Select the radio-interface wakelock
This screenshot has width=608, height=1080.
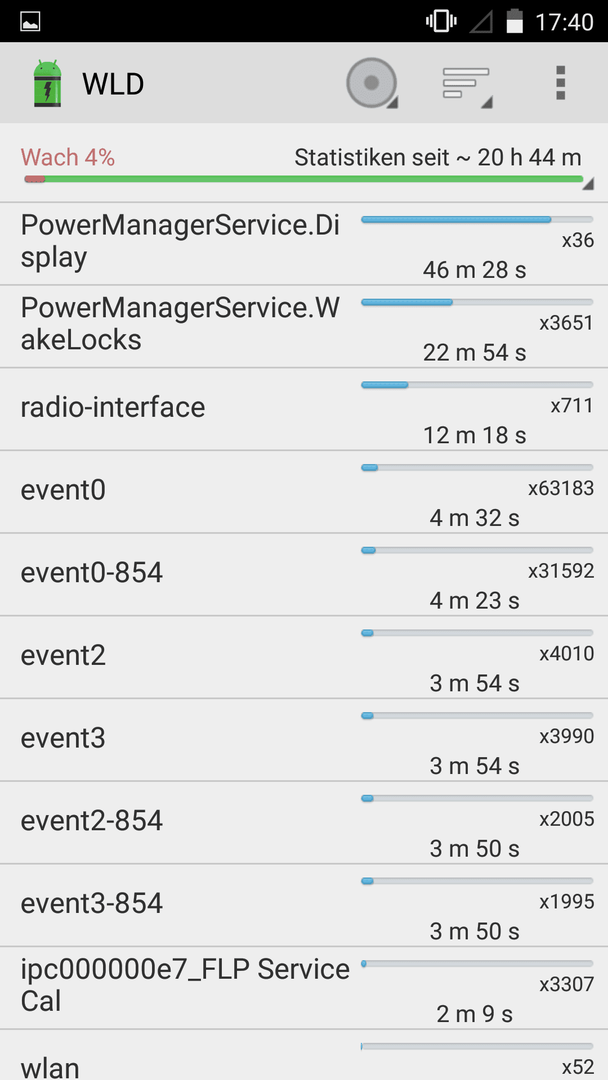coord(304,409)
